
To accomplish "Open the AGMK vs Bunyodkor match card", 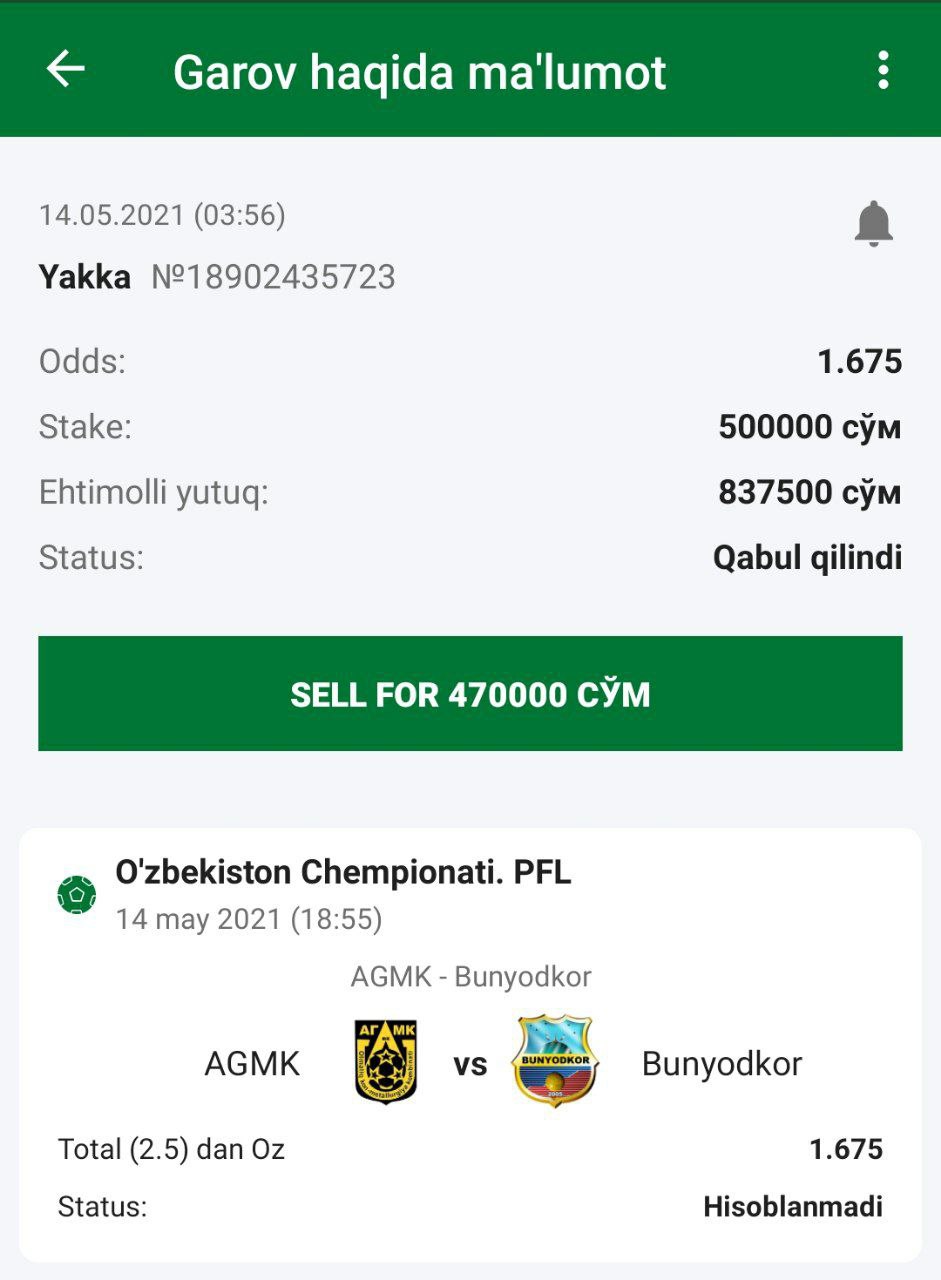I will coord(470,1062).
